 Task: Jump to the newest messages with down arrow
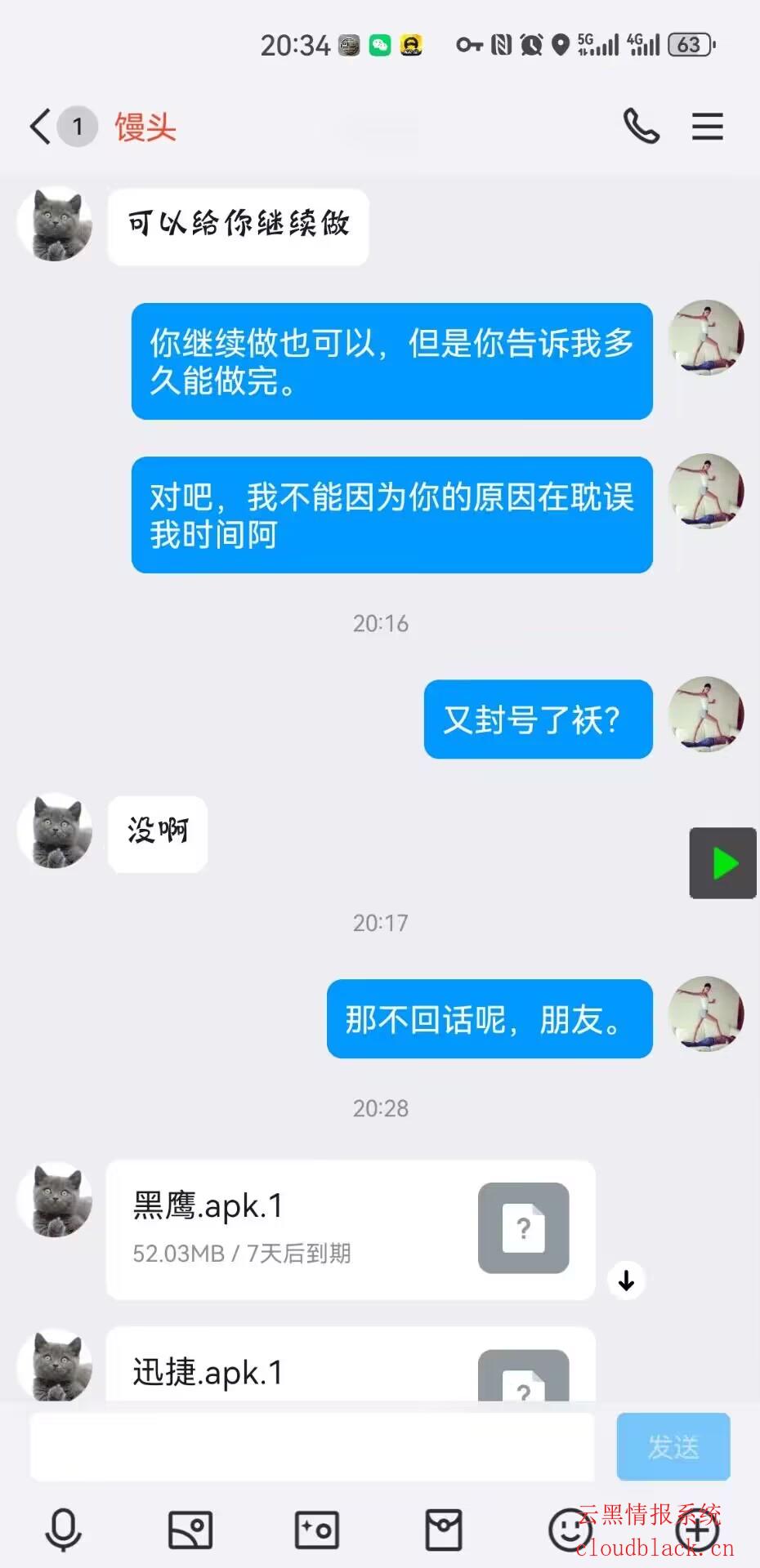click(626, 1281)
